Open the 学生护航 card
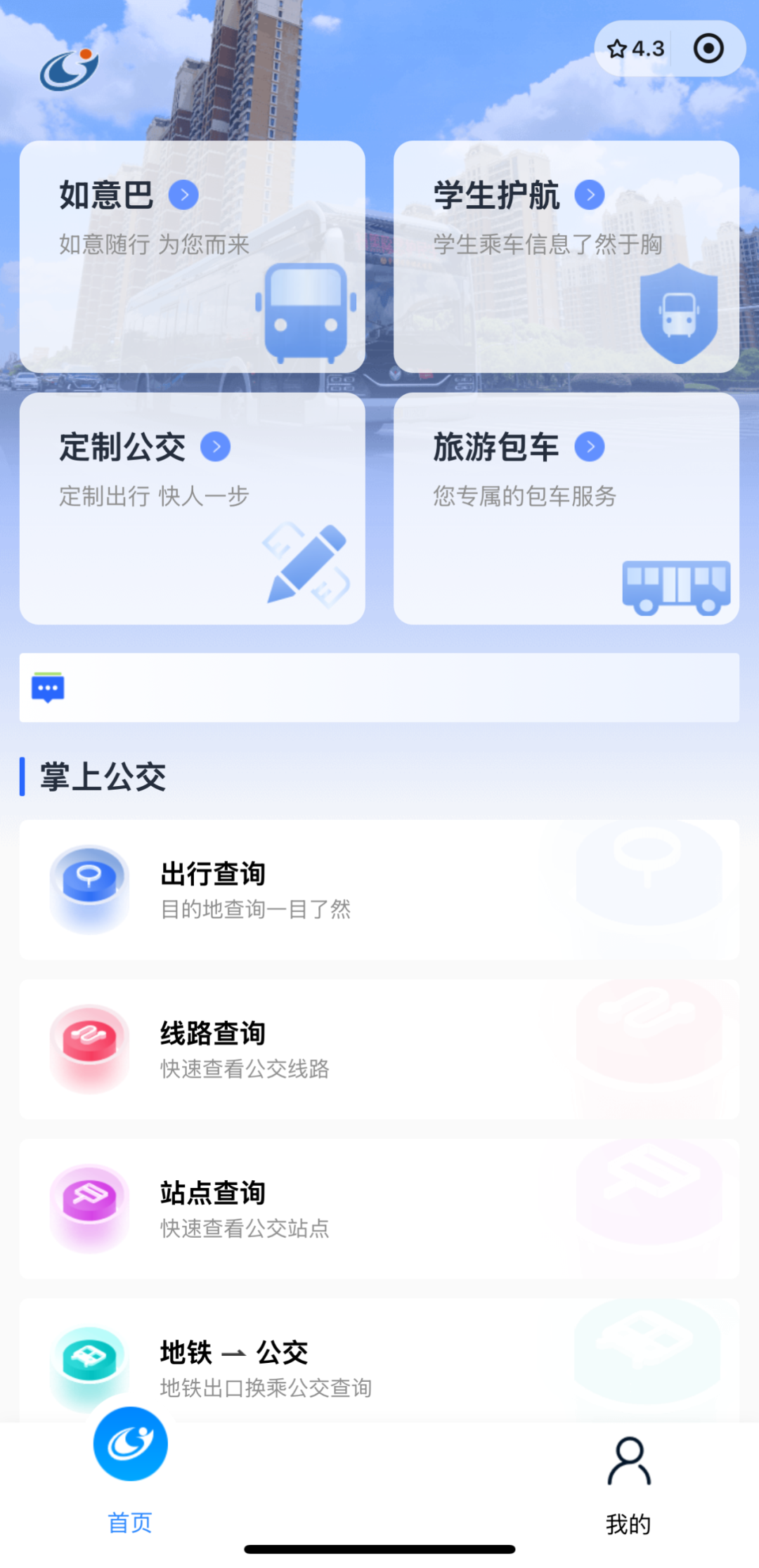The width and height of the screenshot is (759, 1568). tap(566, 256)
